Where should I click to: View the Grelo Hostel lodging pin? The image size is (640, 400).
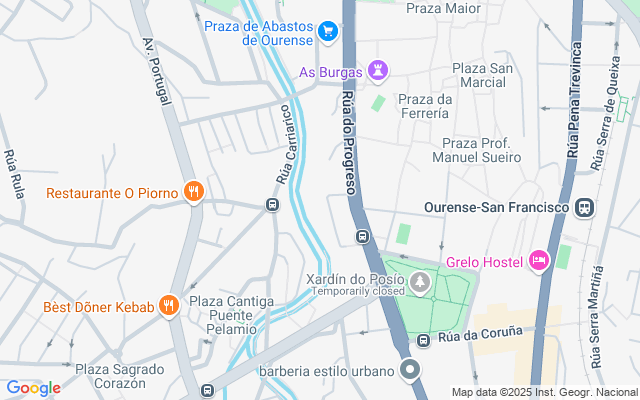click(x=539, y=261)
